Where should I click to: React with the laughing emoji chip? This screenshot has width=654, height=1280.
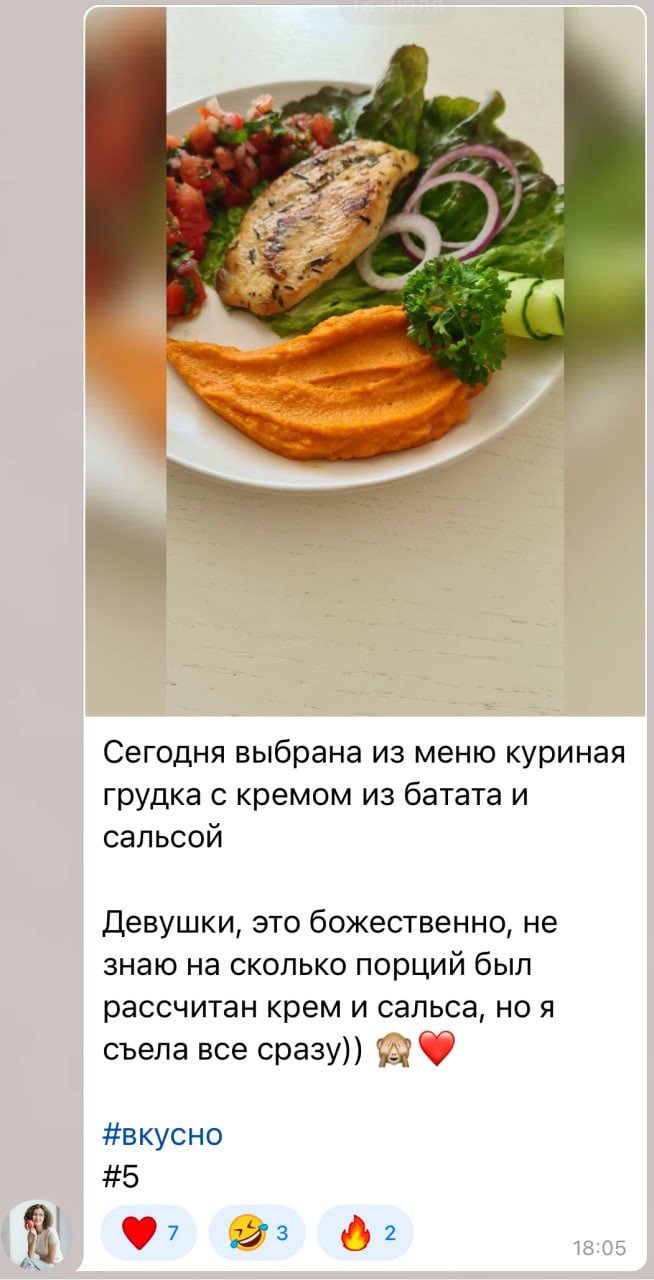pyautogui.click(x=257, y=1232)
